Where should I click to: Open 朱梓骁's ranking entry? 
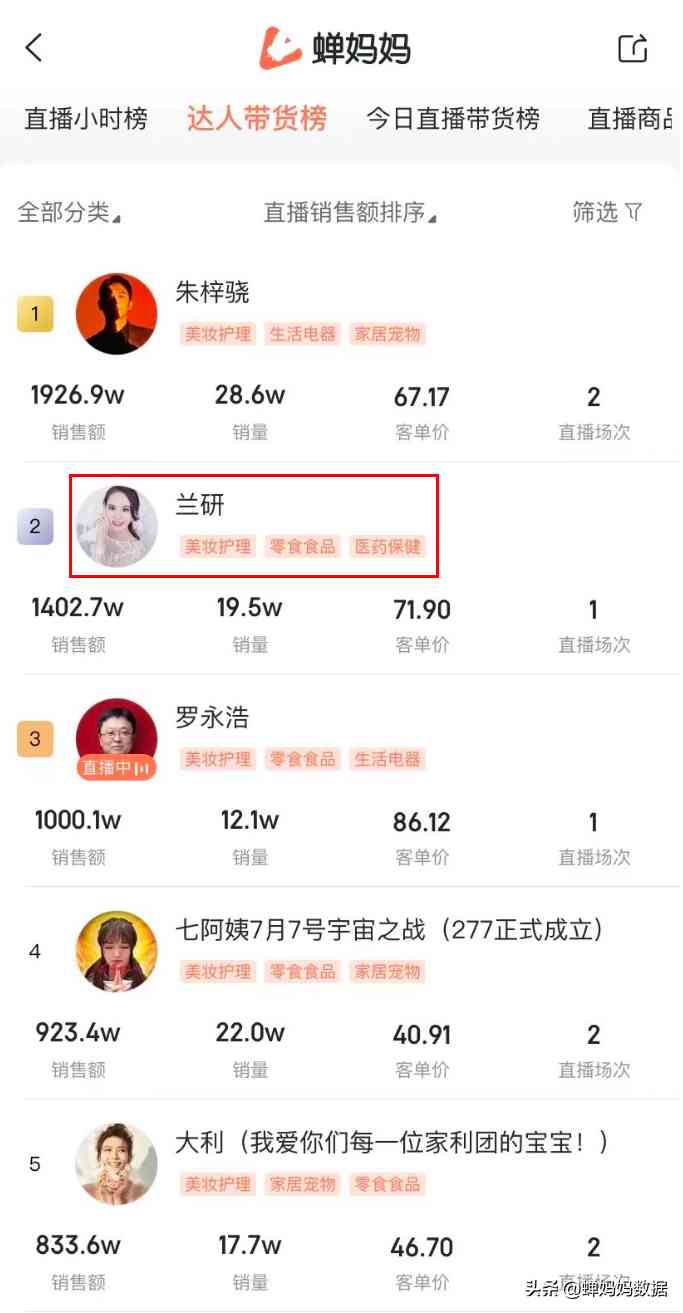tap(212, 293)
